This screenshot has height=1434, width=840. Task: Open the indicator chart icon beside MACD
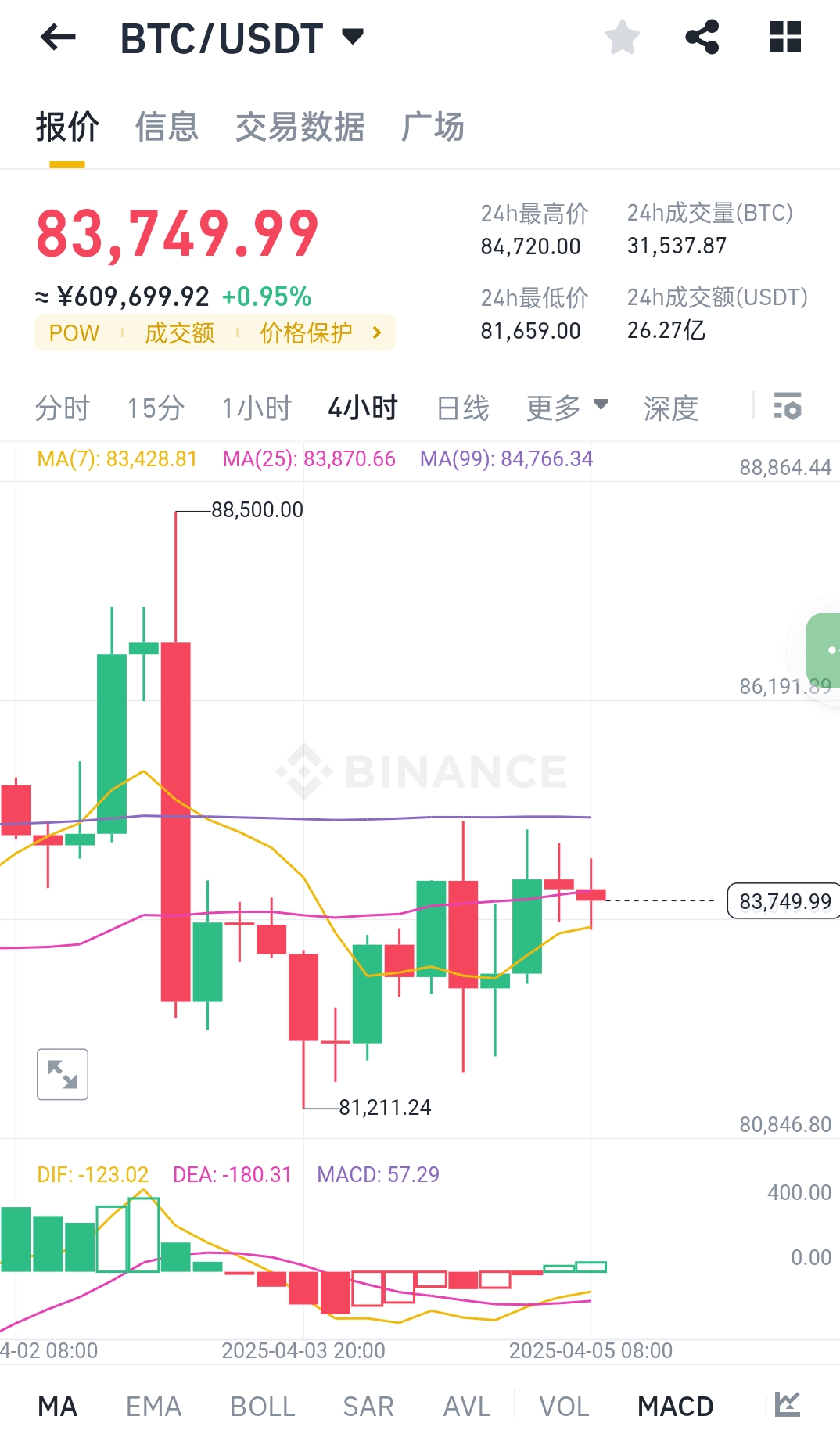tap(787, 1405)
